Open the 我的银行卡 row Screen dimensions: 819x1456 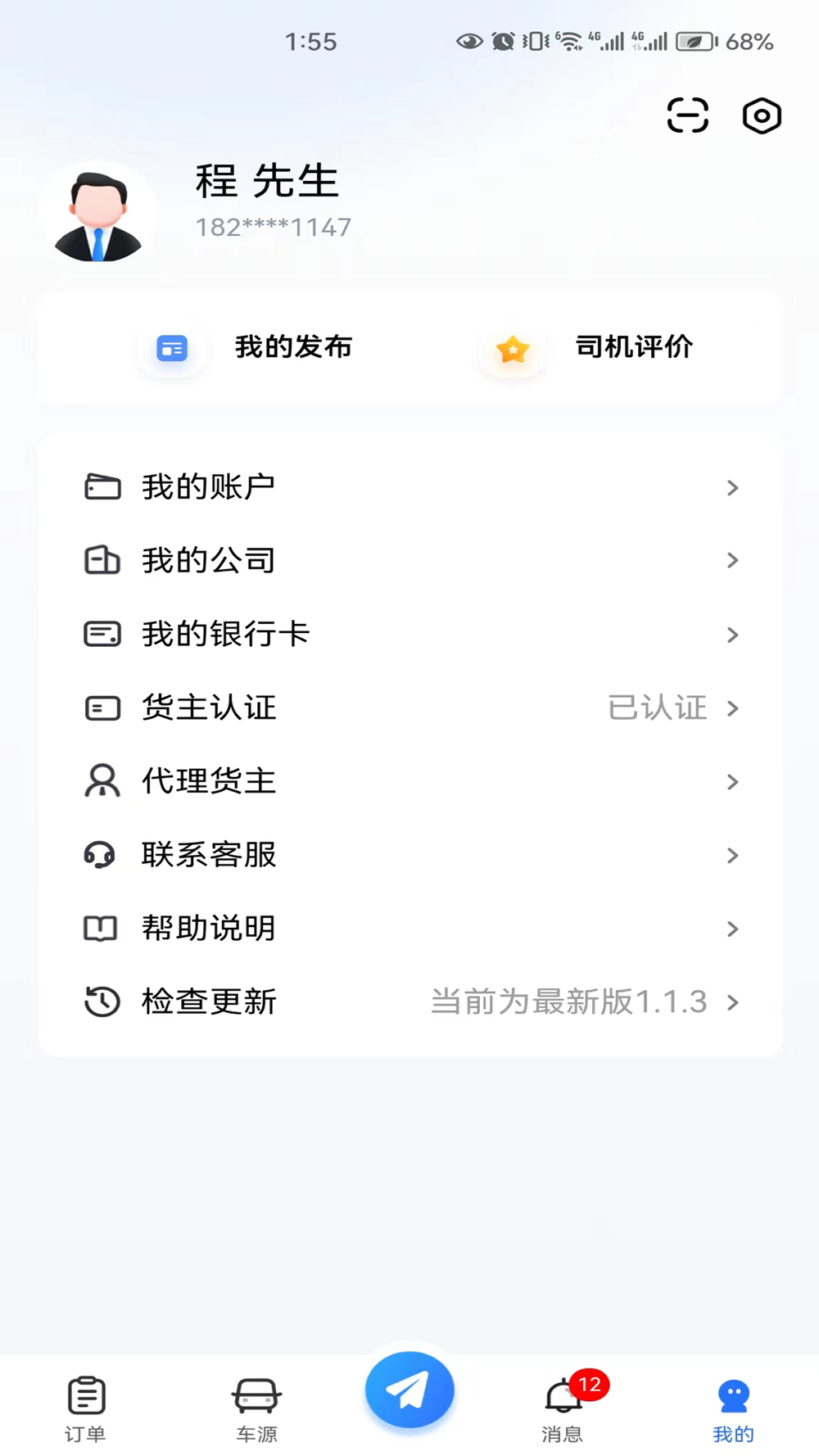[410, 635]
